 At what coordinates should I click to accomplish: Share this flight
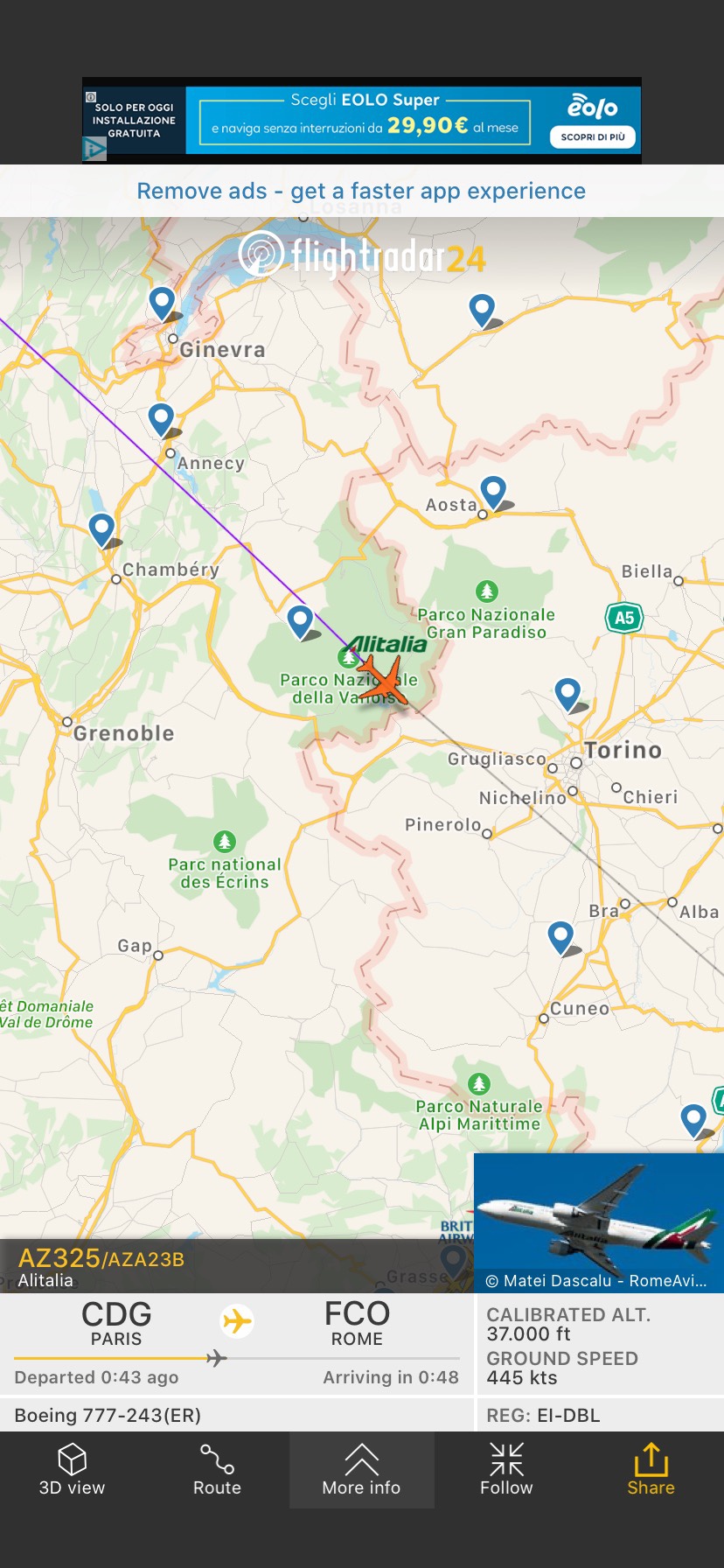[651, 1470]
